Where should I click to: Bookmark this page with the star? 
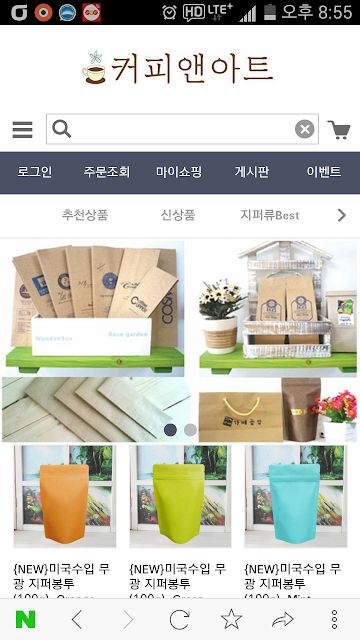[x=231, y=619]
